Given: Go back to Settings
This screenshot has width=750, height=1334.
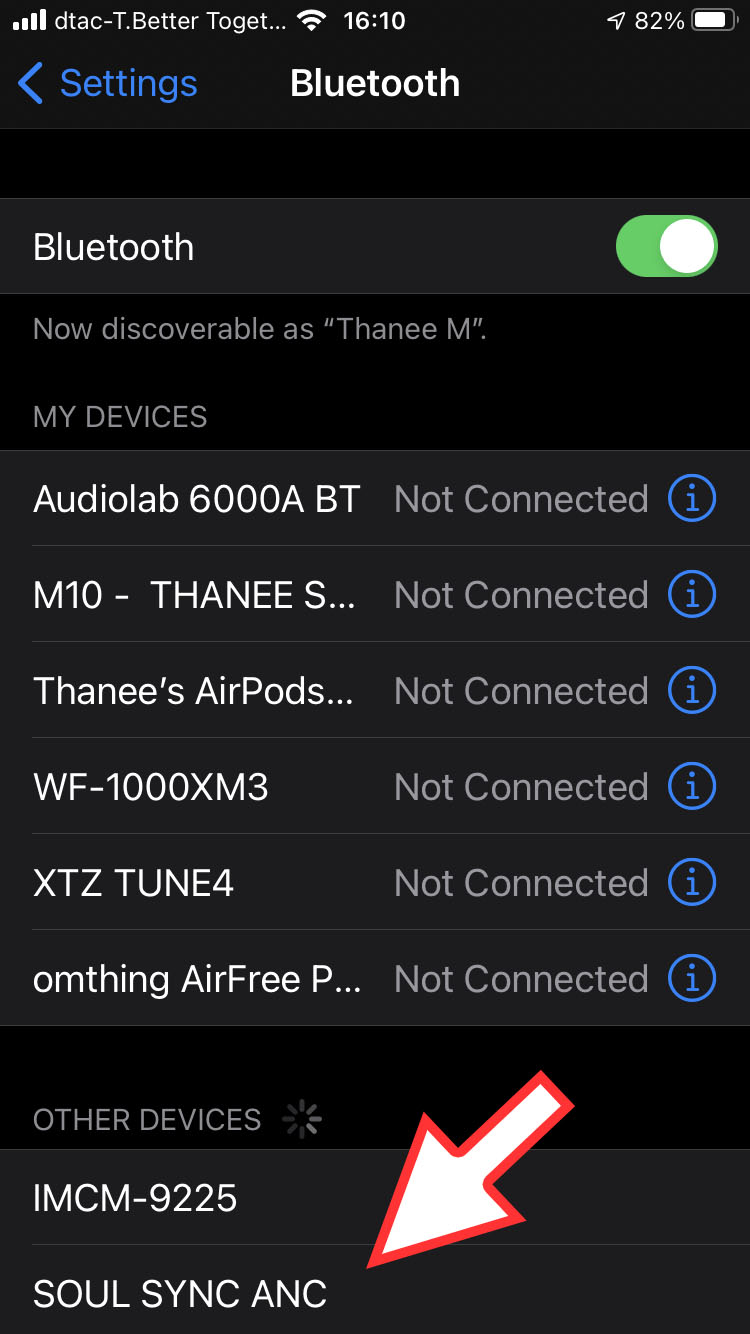Looking at the screenshot, I should [x=108, y=84].
